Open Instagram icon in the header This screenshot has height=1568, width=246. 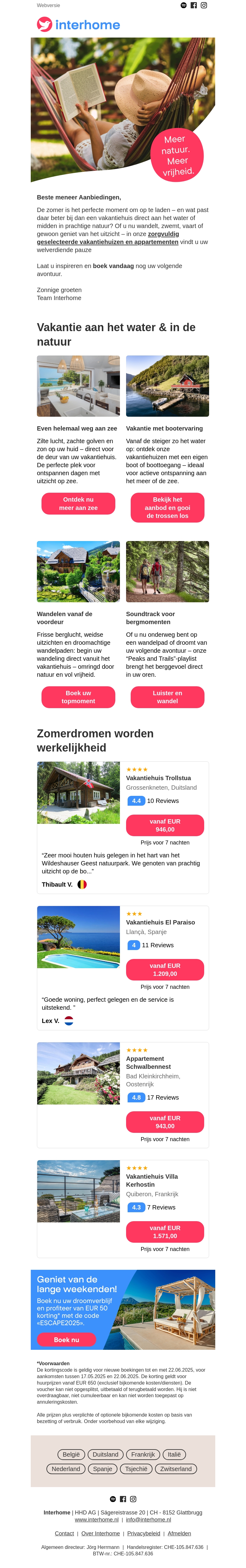204,5
